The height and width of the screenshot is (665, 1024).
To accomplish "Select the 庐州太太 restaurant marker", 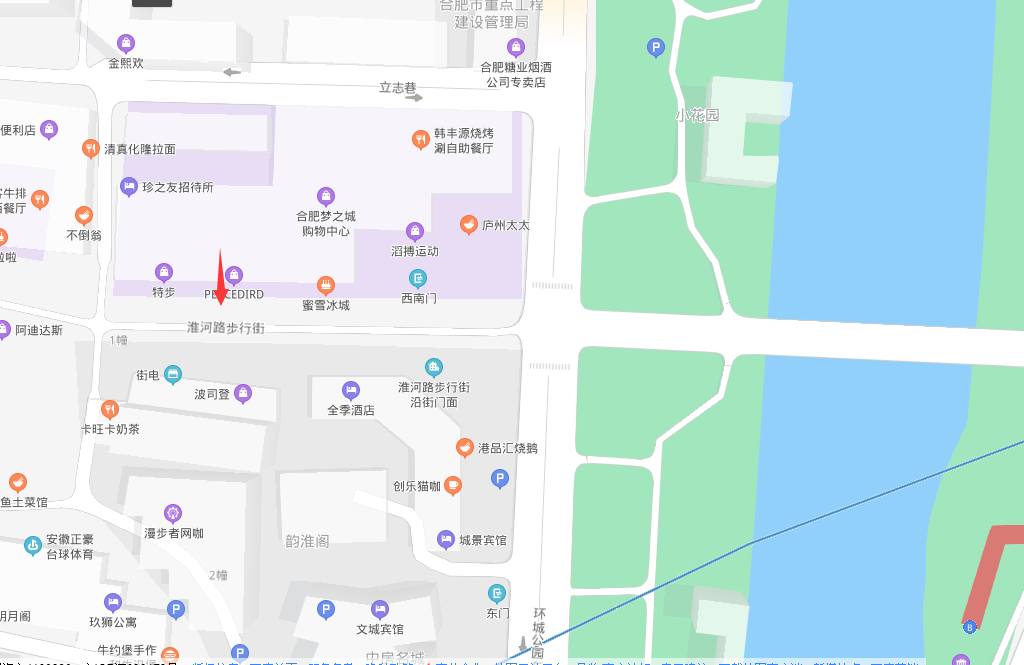I will click(x=468, y=225).
